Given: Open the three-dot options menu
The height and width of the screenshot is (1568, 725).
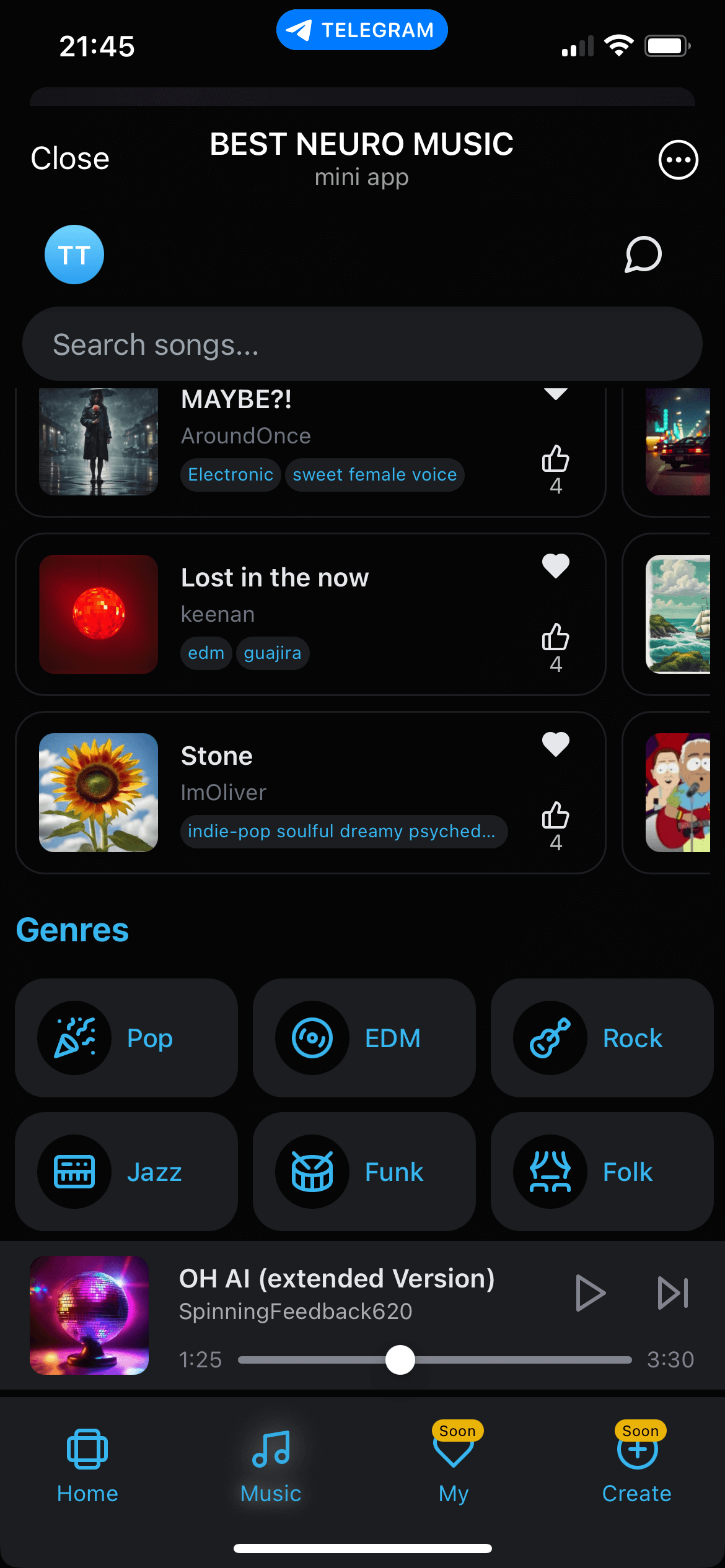Looking at the screenshot, I should click(677, 159).
